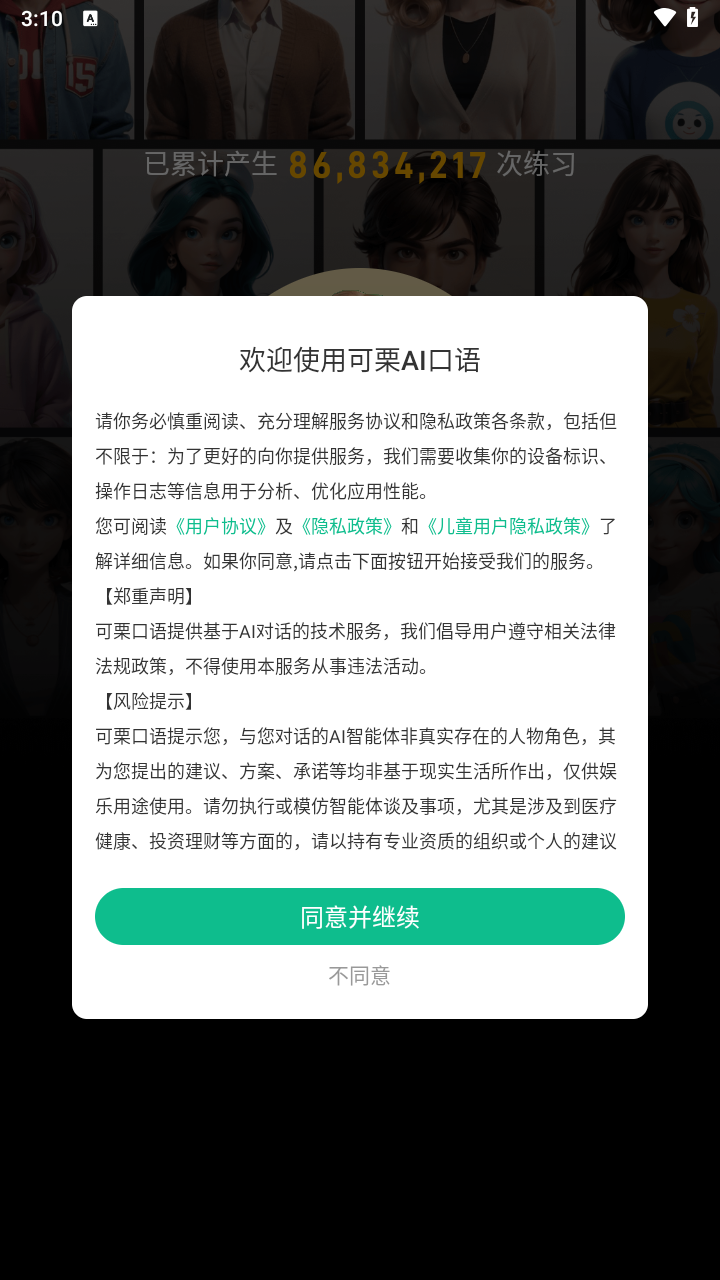Decline by tapping 不同意
The width and height of the screenshot is (720, 1280).
(x=360, y=975)
